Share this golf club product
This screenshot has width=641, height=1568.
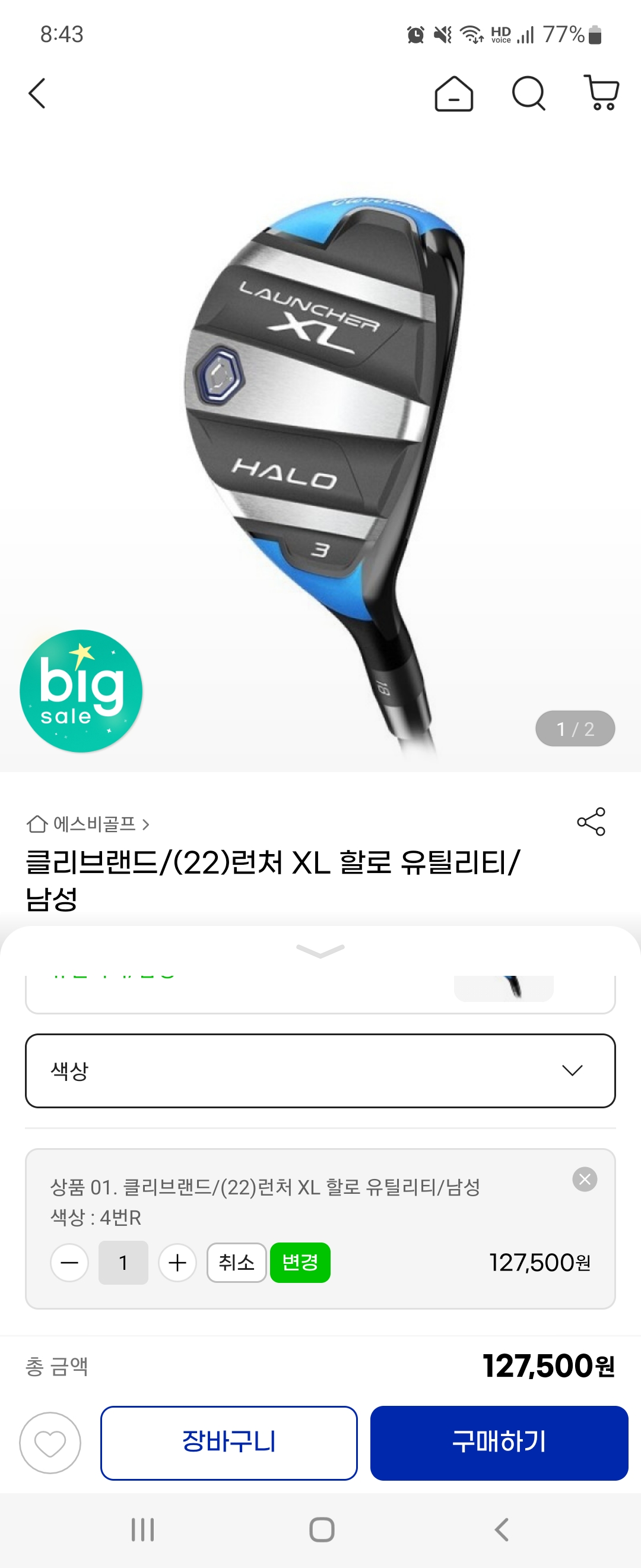tap(591, 822)
